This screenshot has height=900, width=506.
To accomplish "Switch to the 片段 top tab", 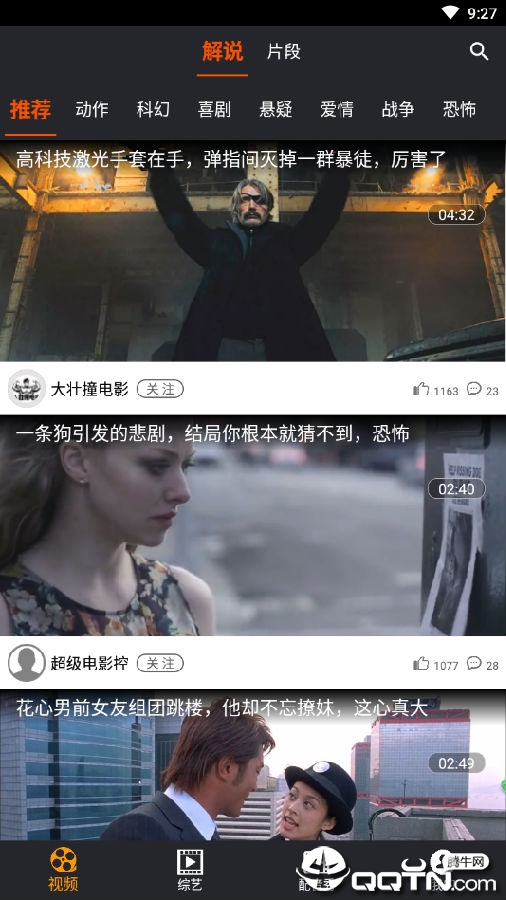I will coord(283,51).
